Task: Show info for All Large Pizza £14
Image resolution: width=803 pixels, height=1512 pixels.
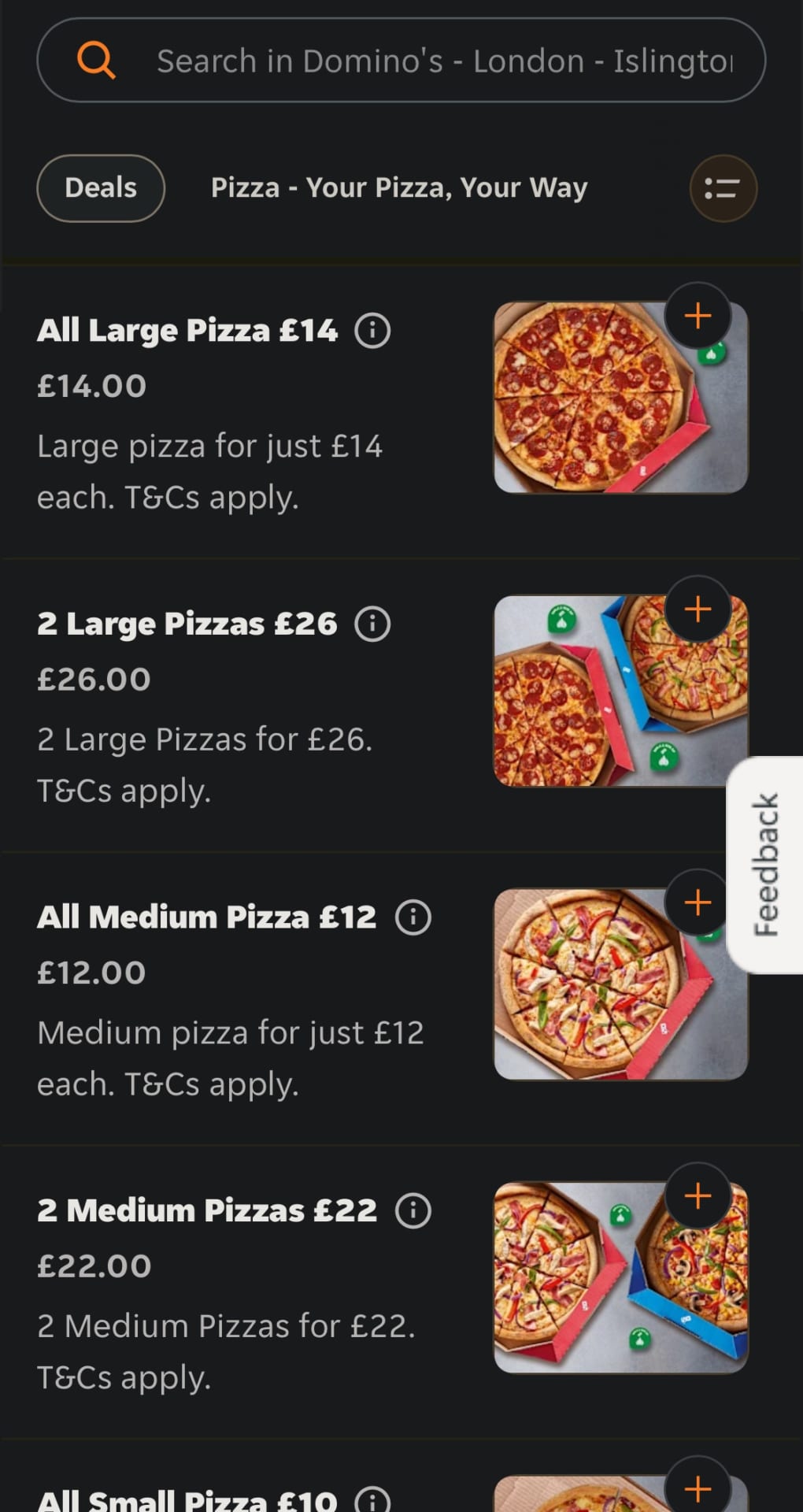Action: [x=372, y=331]
